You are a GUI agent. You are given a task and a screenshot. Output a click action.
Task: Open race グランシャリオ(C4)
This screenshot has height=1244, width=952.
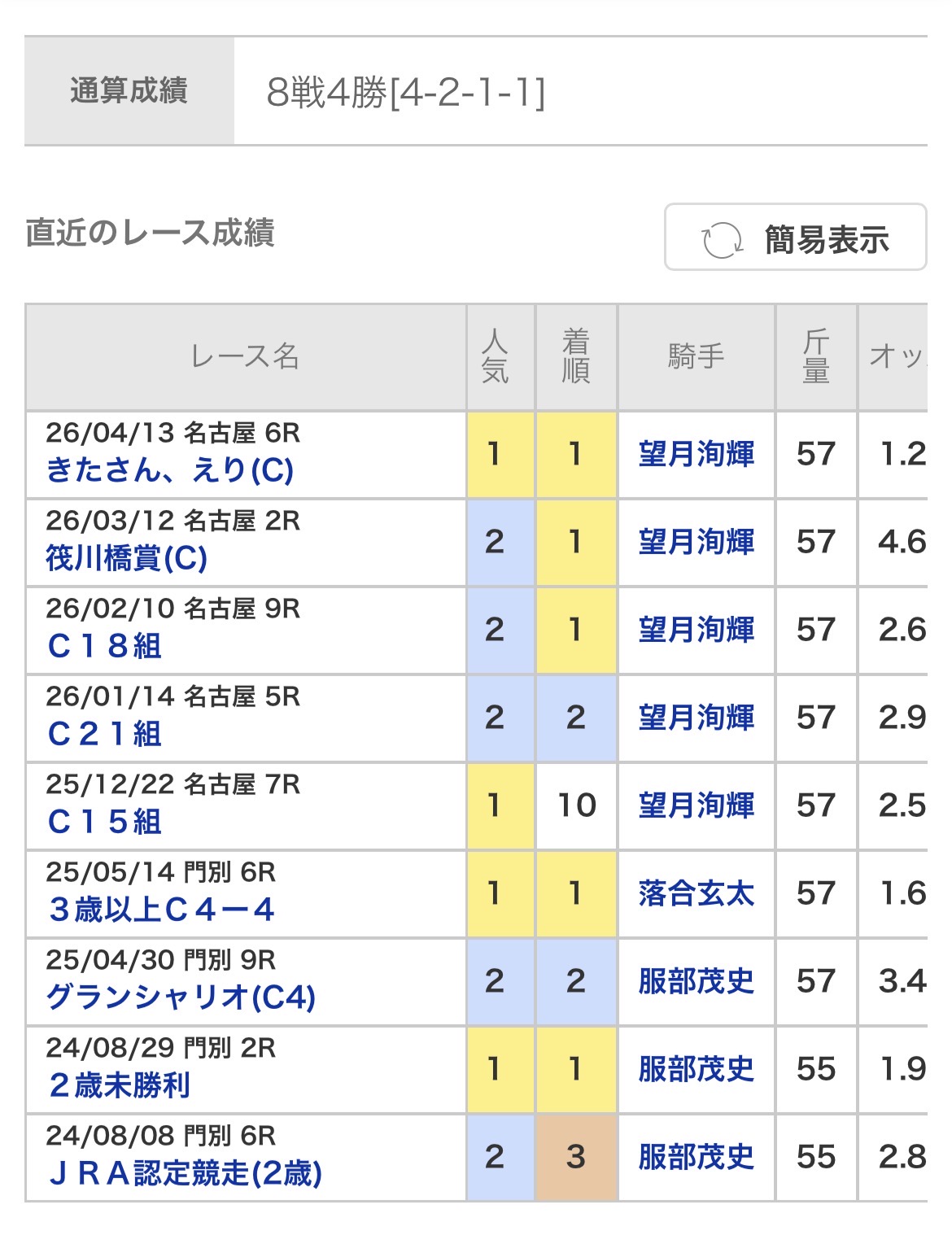point(181,997)
